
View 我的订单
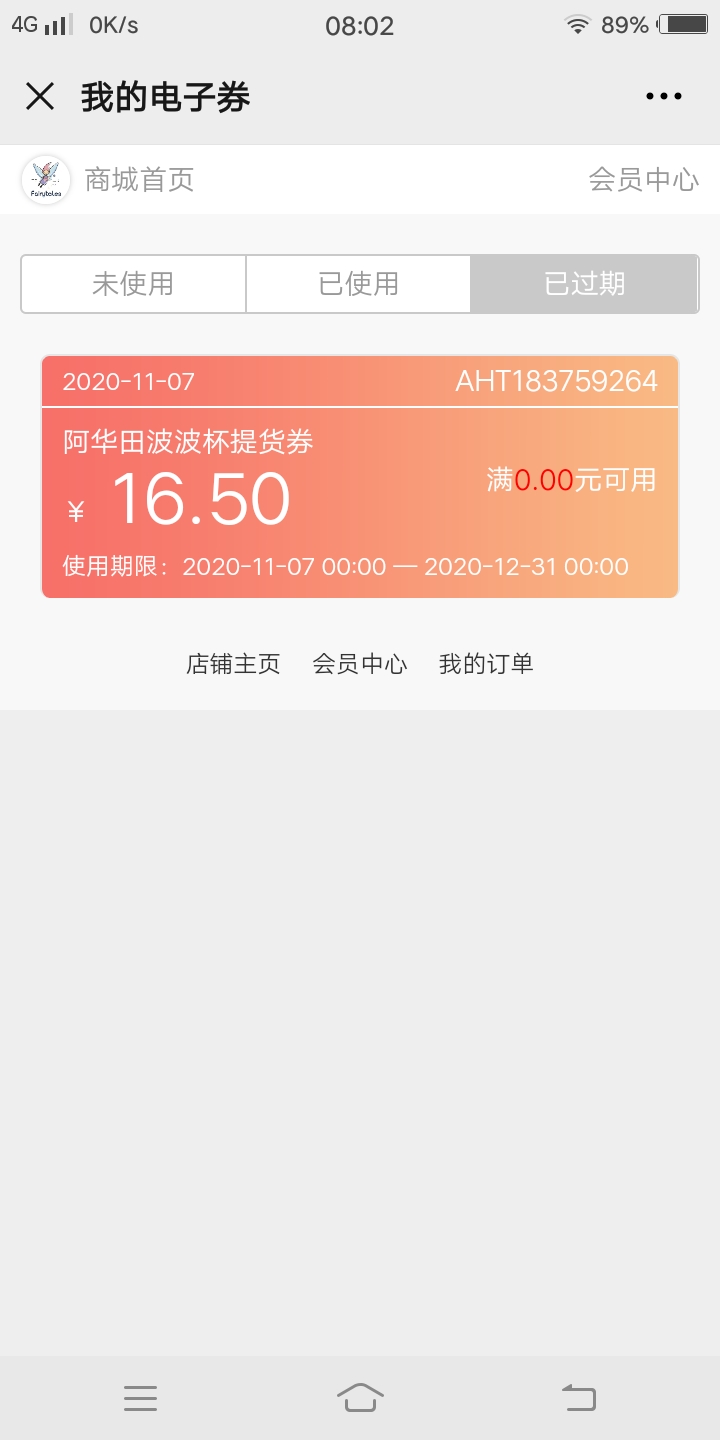point(486,664)
